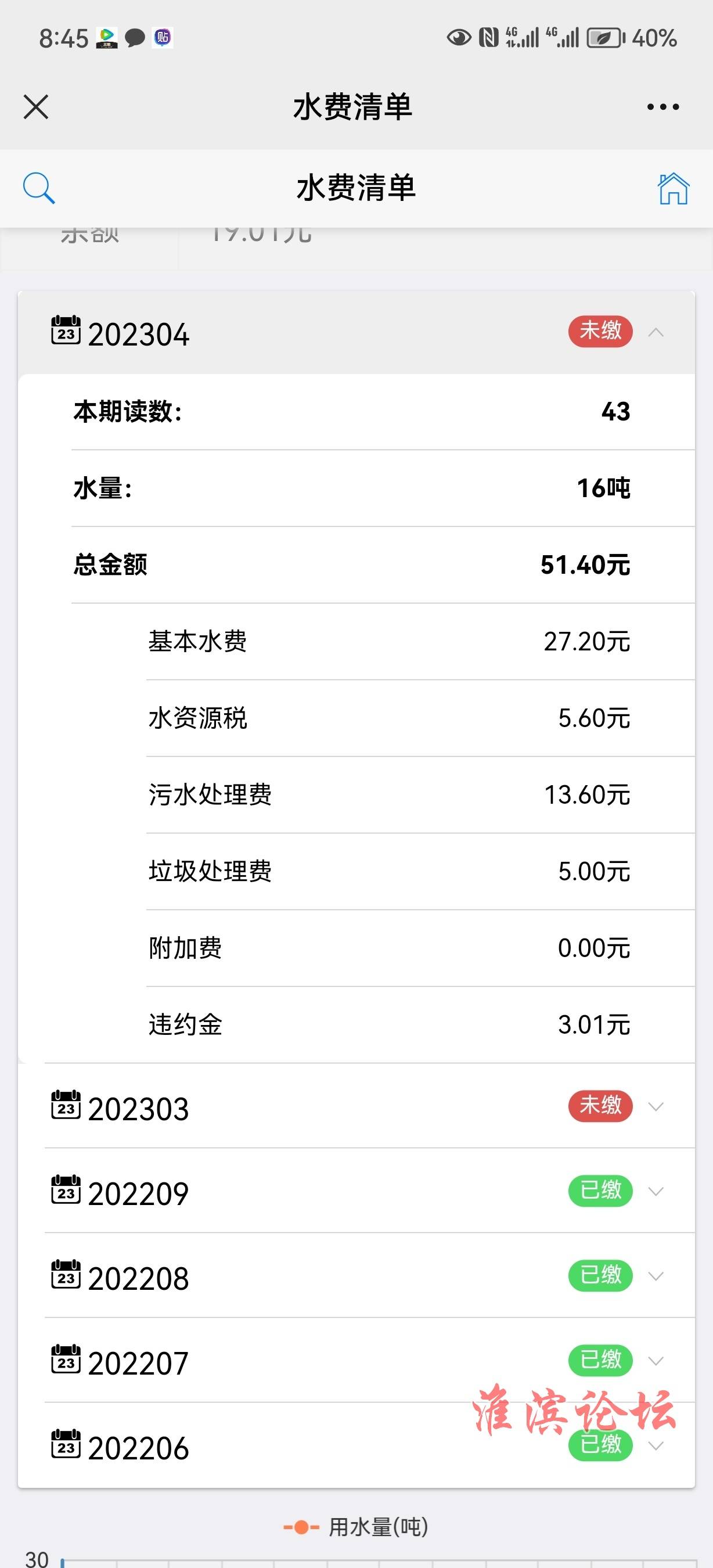Image resolution: width=713 pixels, height=1568 pixels.
Task: Expand the 202303 unpaid bill
Action: coord(370,1106)
